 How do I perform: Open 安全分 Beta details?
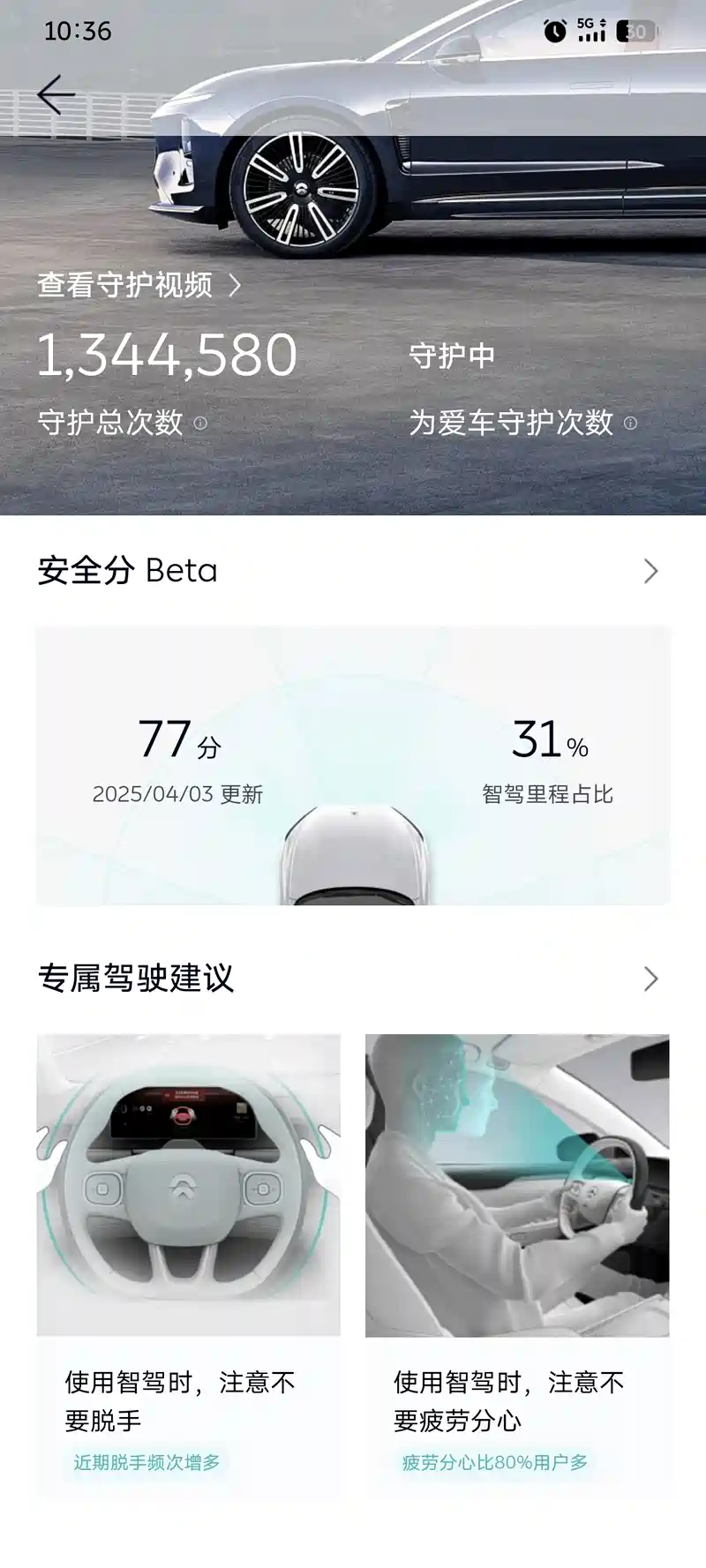pyautogui.click(x=353, y=571)
